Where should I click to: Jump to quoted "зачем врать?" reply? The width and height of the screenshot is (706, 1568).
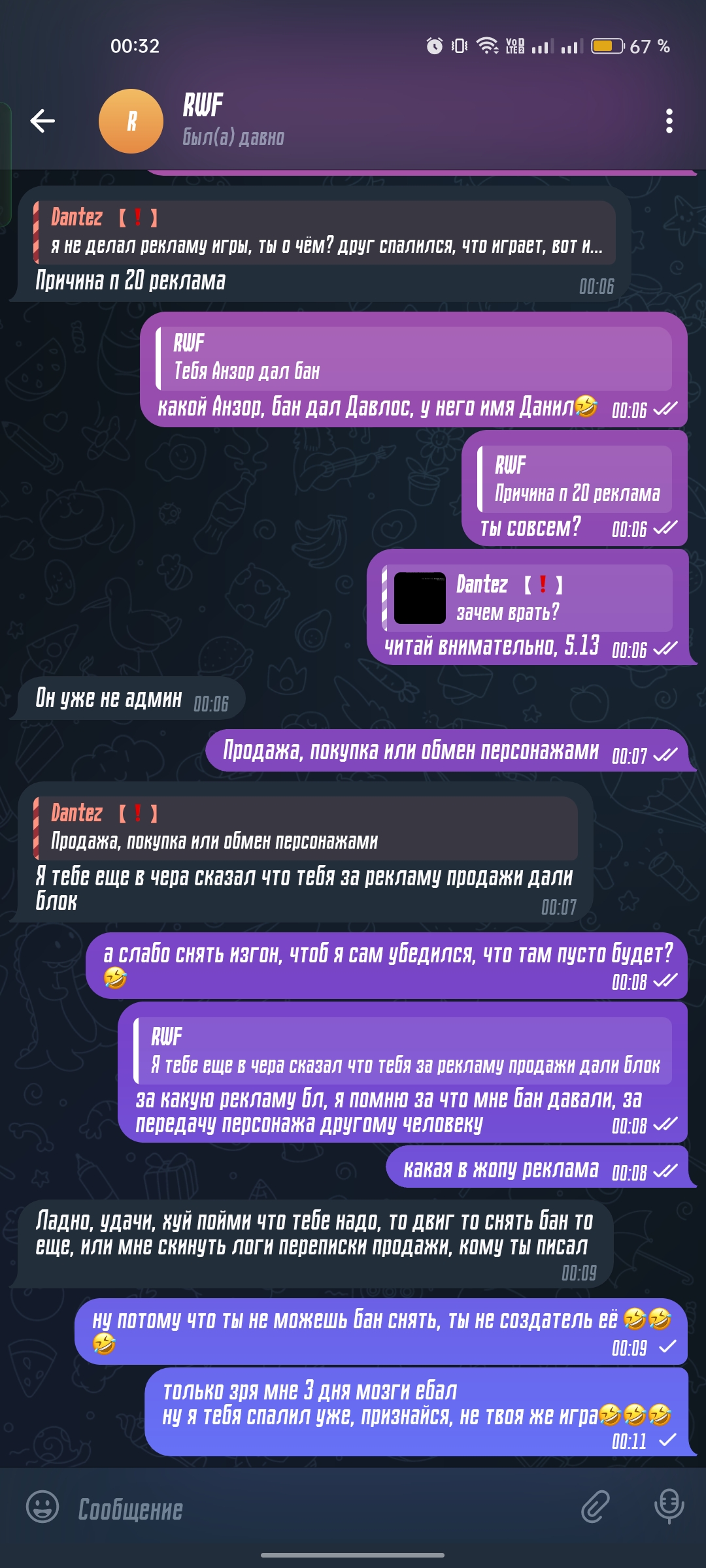(527, 598)
